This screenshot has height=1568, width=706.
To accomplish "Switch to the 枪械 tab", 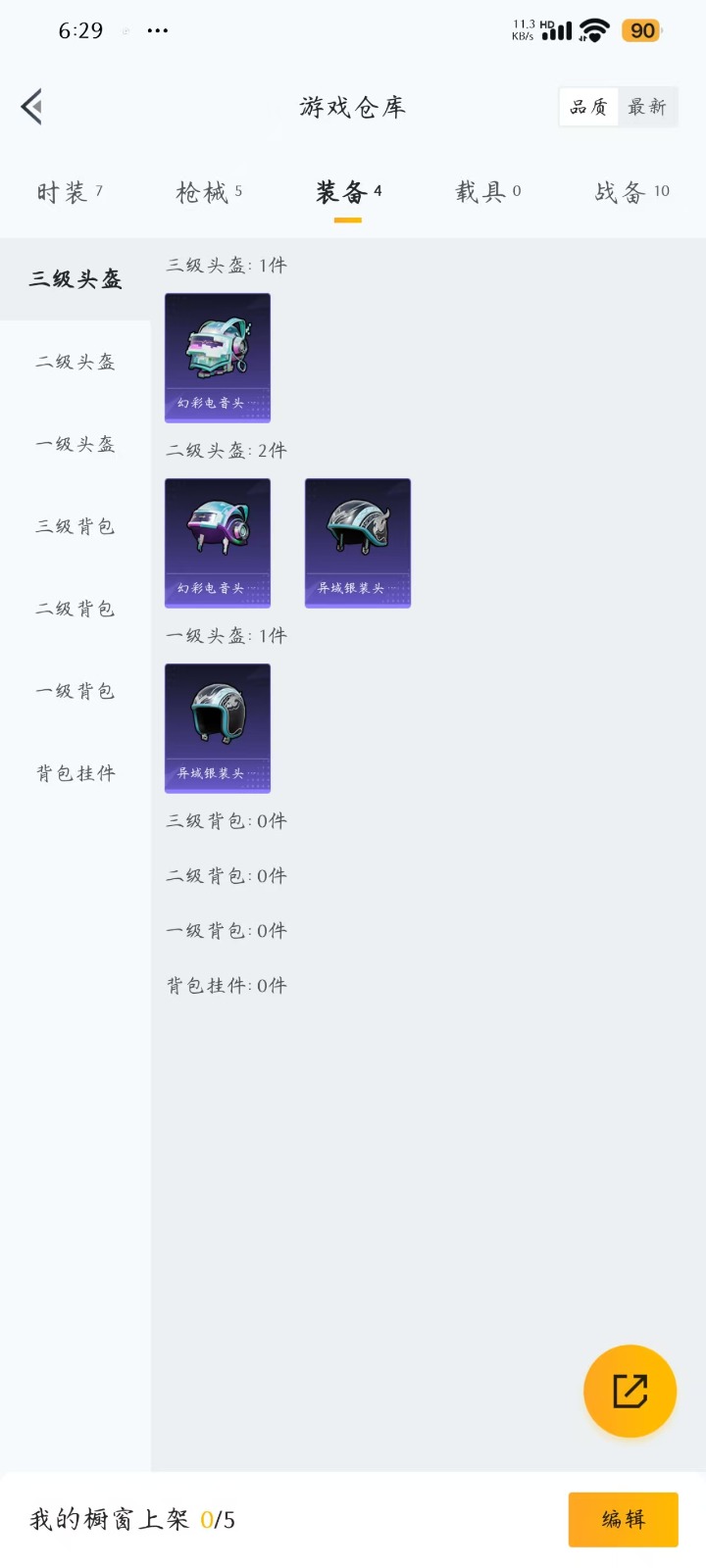I will coord(208,192).
